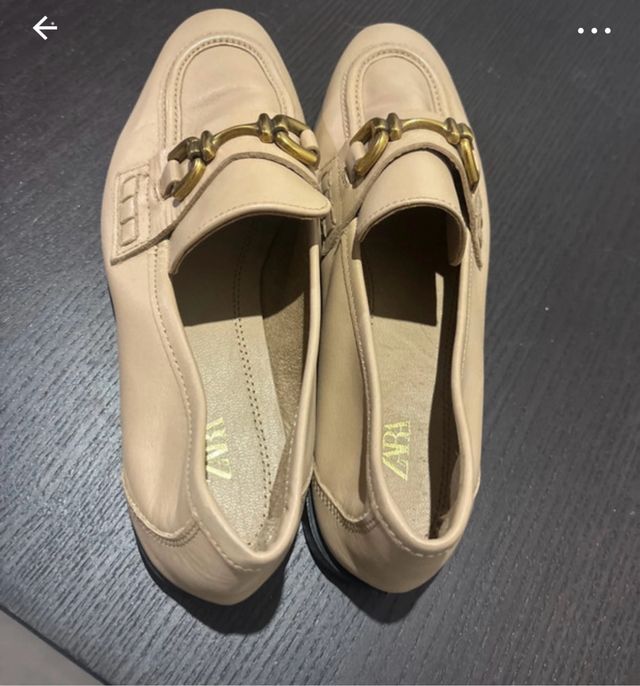Go back using the arrow
The height and width of the screenshot is (686, 640).
(x=45, y=29)
